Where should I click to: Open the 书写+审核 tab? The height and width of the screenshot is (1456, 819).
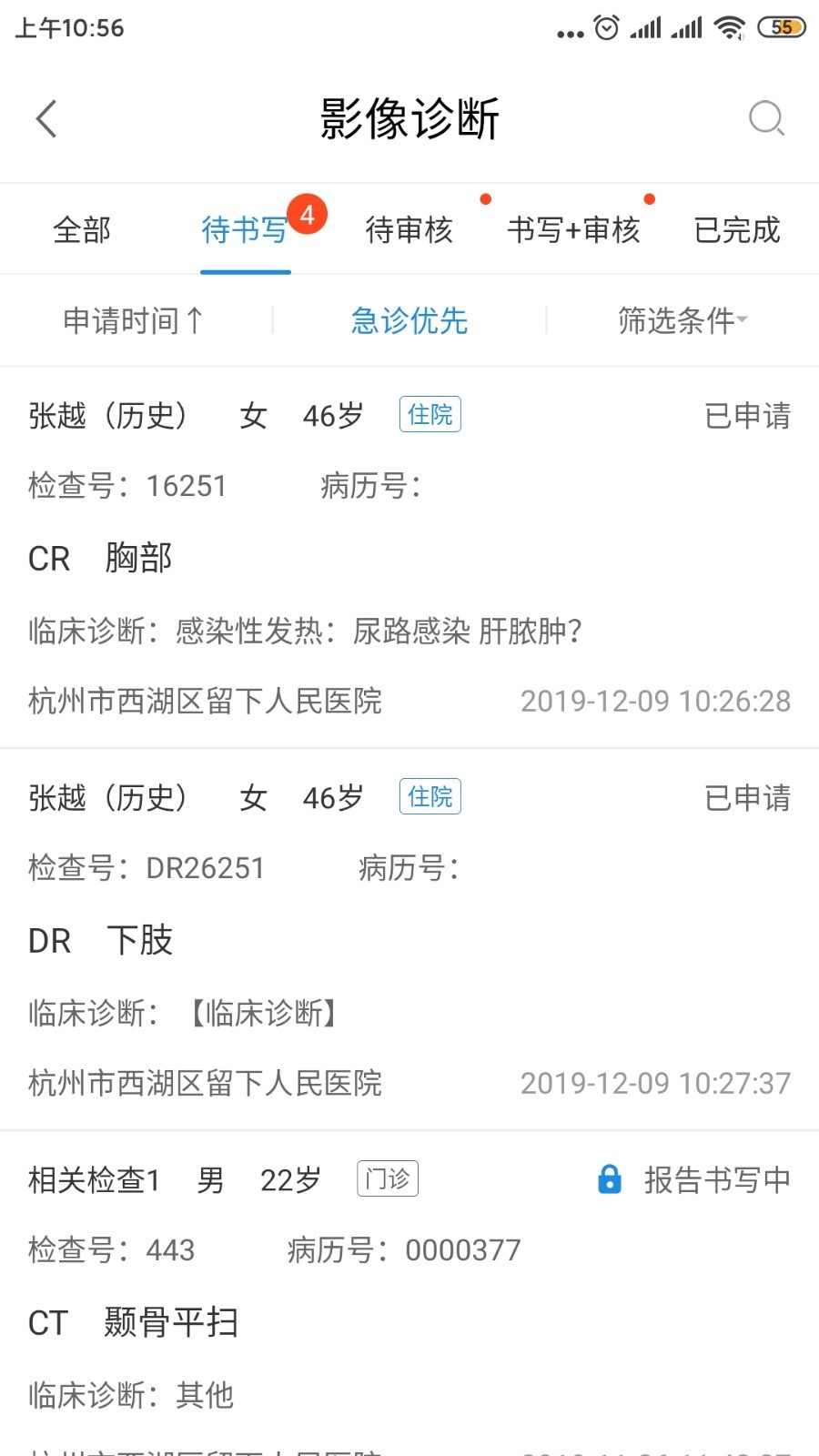point(573,230)
